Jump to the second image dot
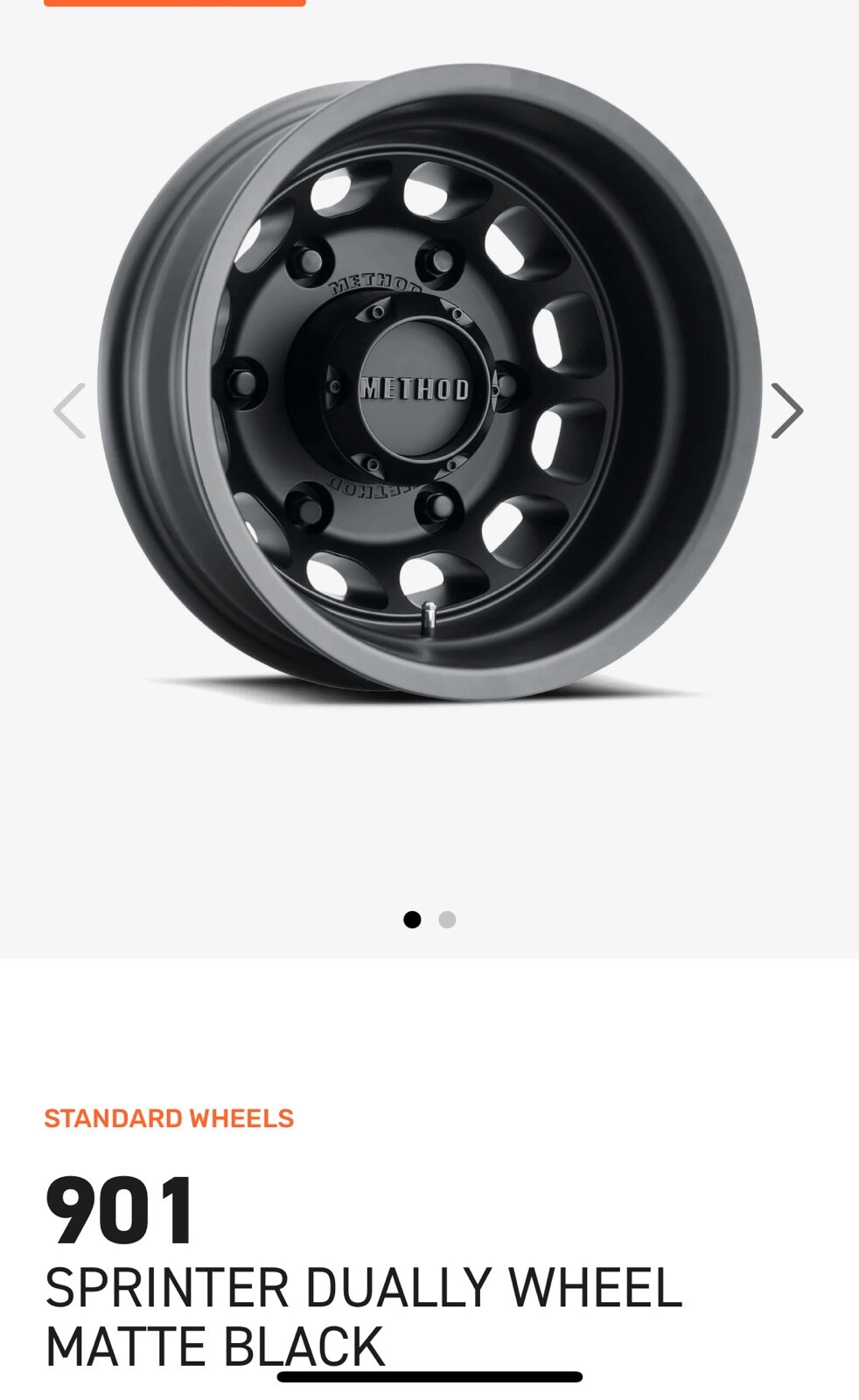859x1400 pixels. pyautogui.click(x=447, y=920)
